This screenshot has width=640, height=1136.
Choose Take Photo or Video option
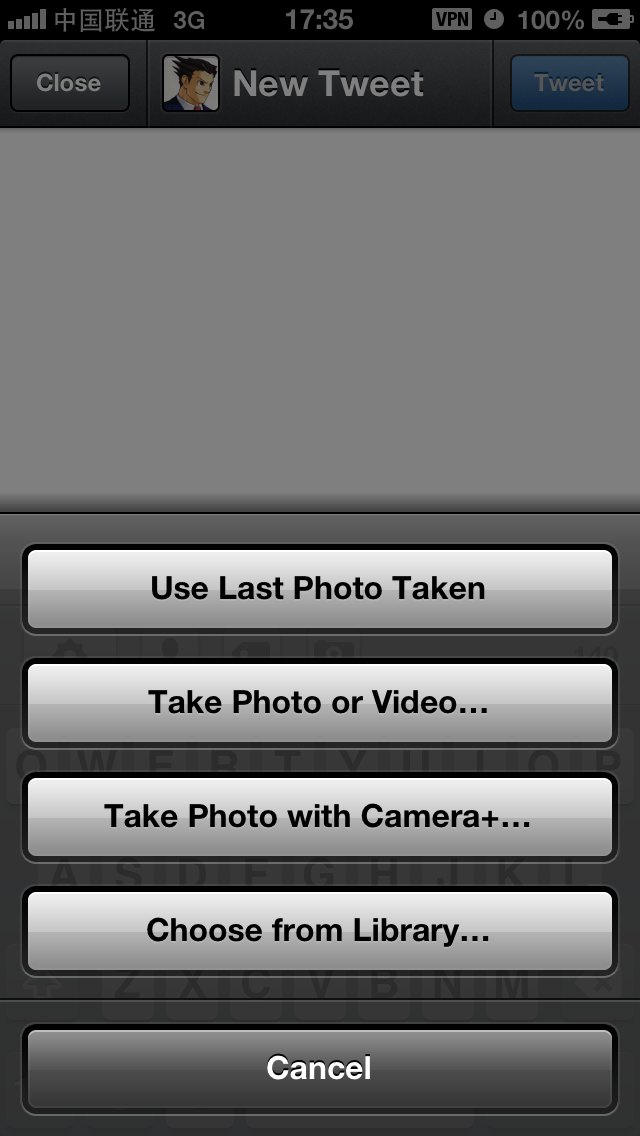(x=320, y=702)
